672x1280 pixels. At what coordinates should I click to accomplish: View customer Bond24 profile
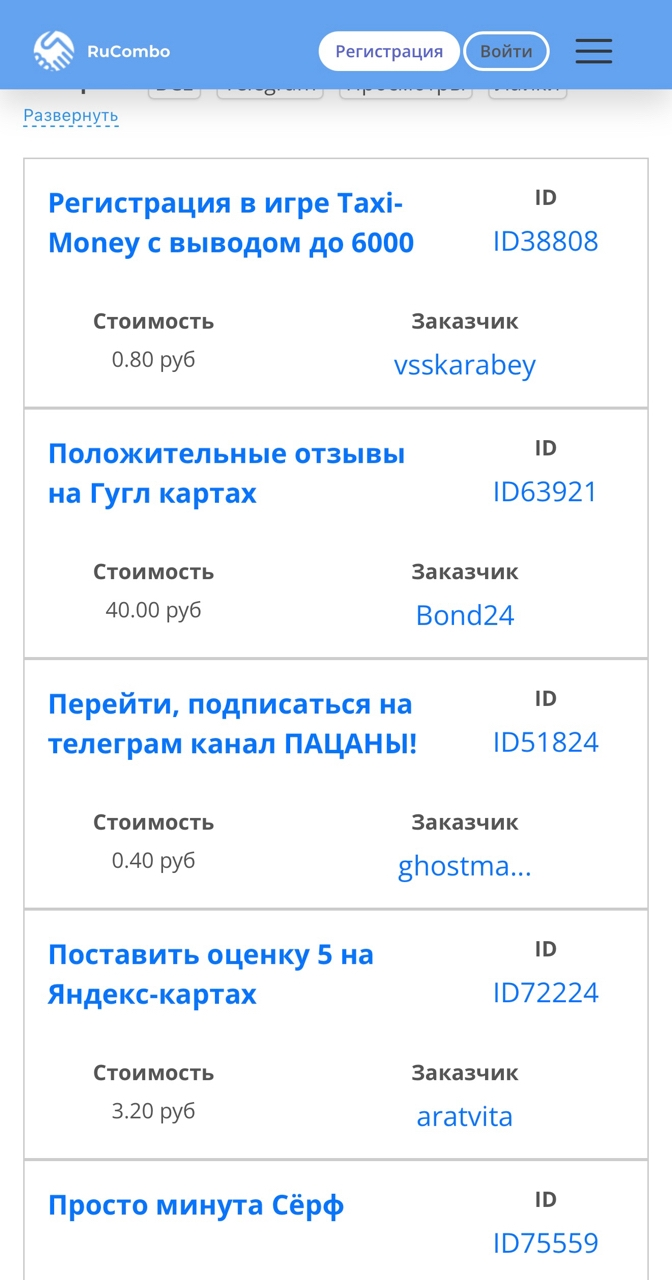[465, 615]
